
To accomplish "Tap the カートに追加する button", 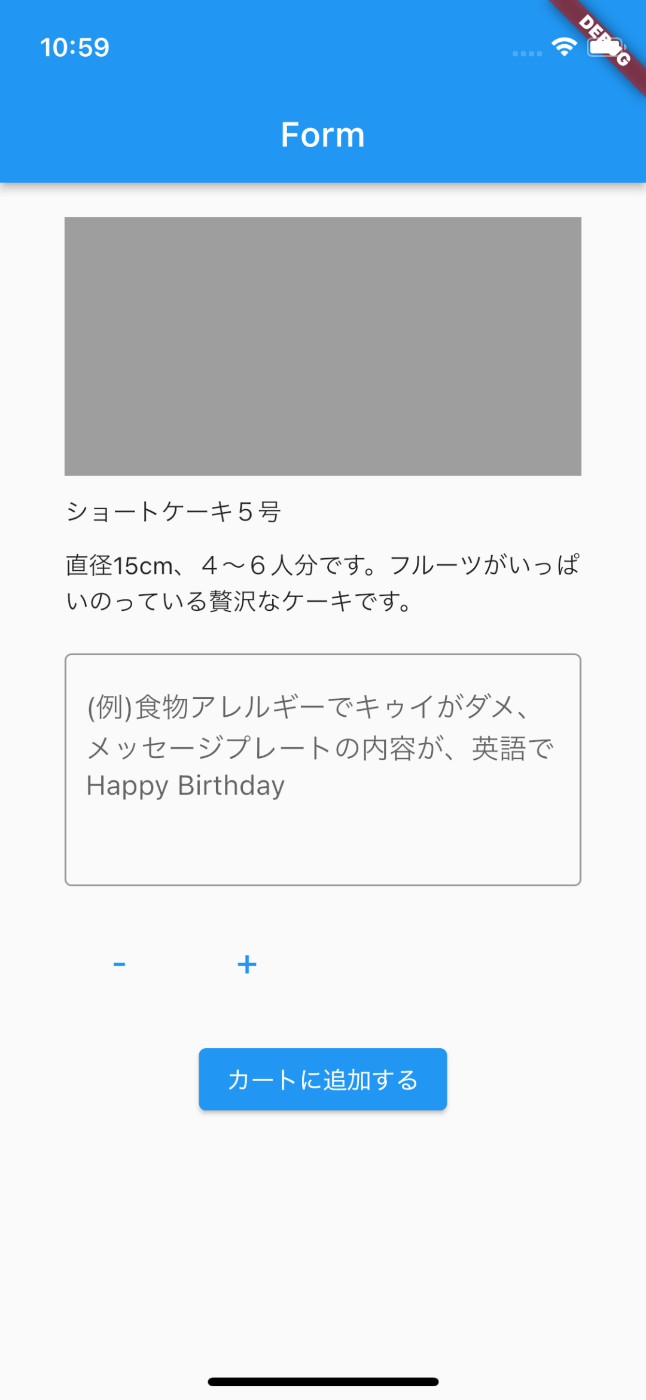I will point(322,1079).
